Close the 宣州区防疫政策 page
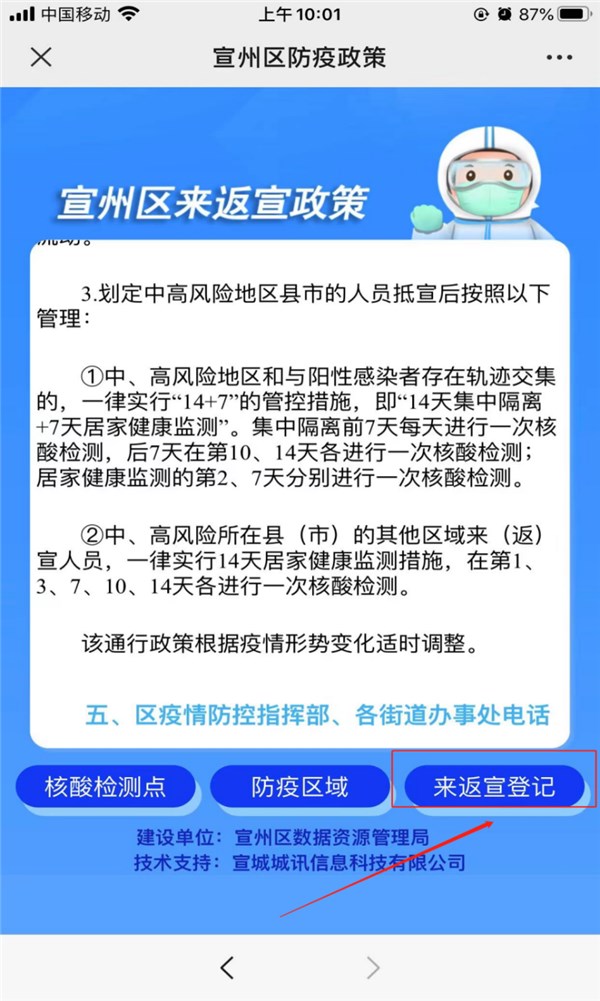This screenshot has height=1001, width=600. point(41,57)
